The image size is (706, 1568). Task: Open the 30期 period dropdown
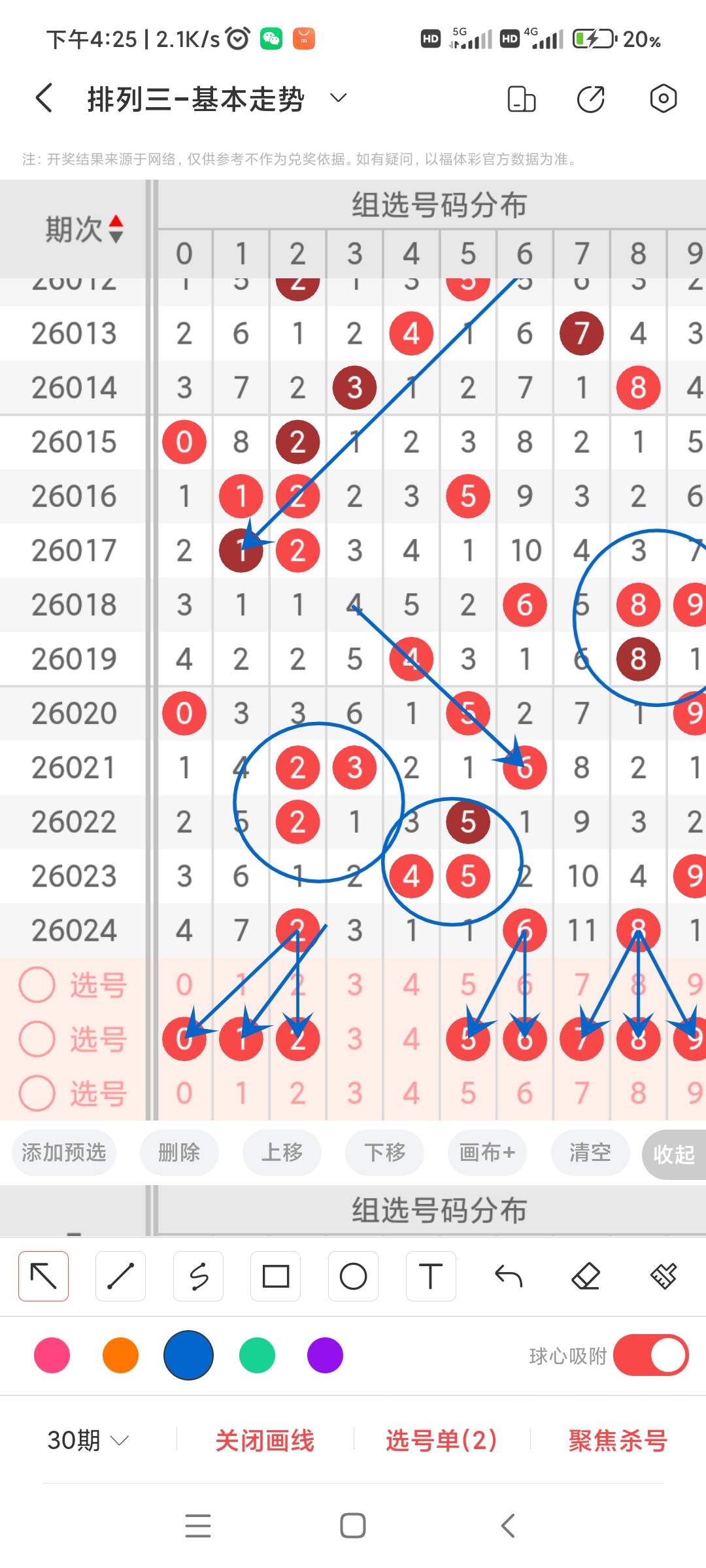88,1440
